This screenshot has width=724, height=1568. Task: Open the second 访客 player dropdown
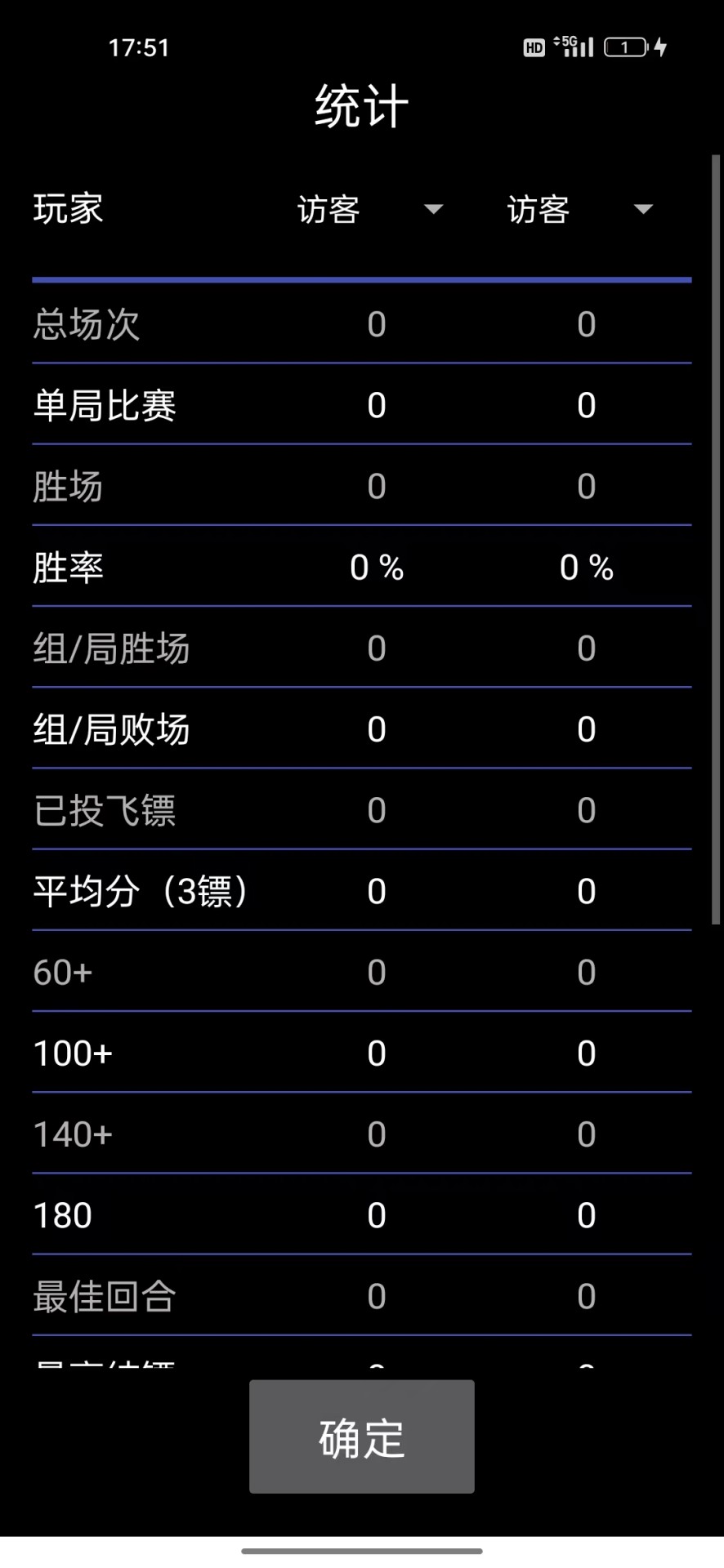[579, 210]
